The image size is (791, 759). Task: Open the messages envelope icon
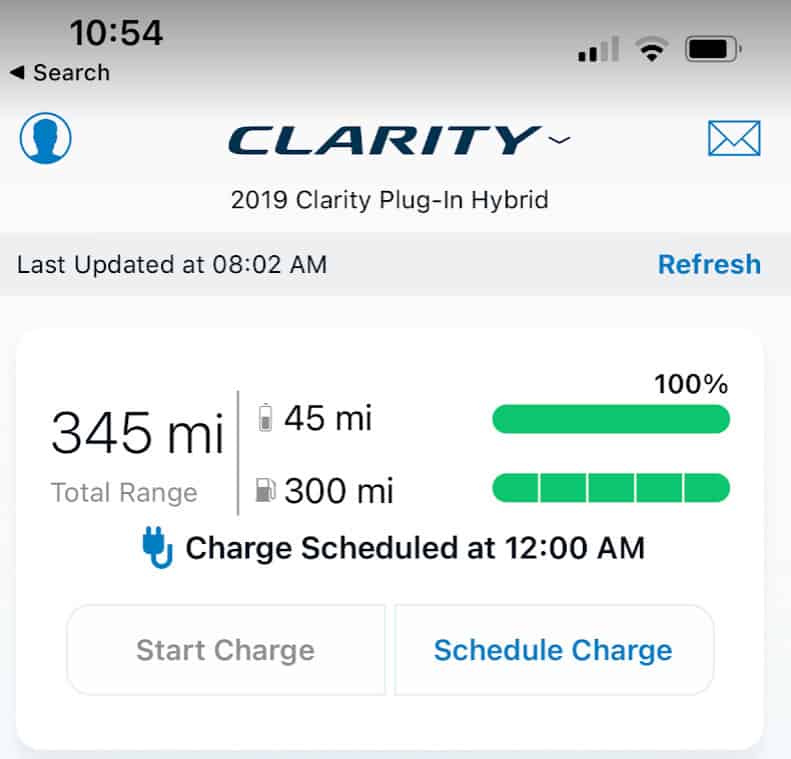click(x=734, y=138)
